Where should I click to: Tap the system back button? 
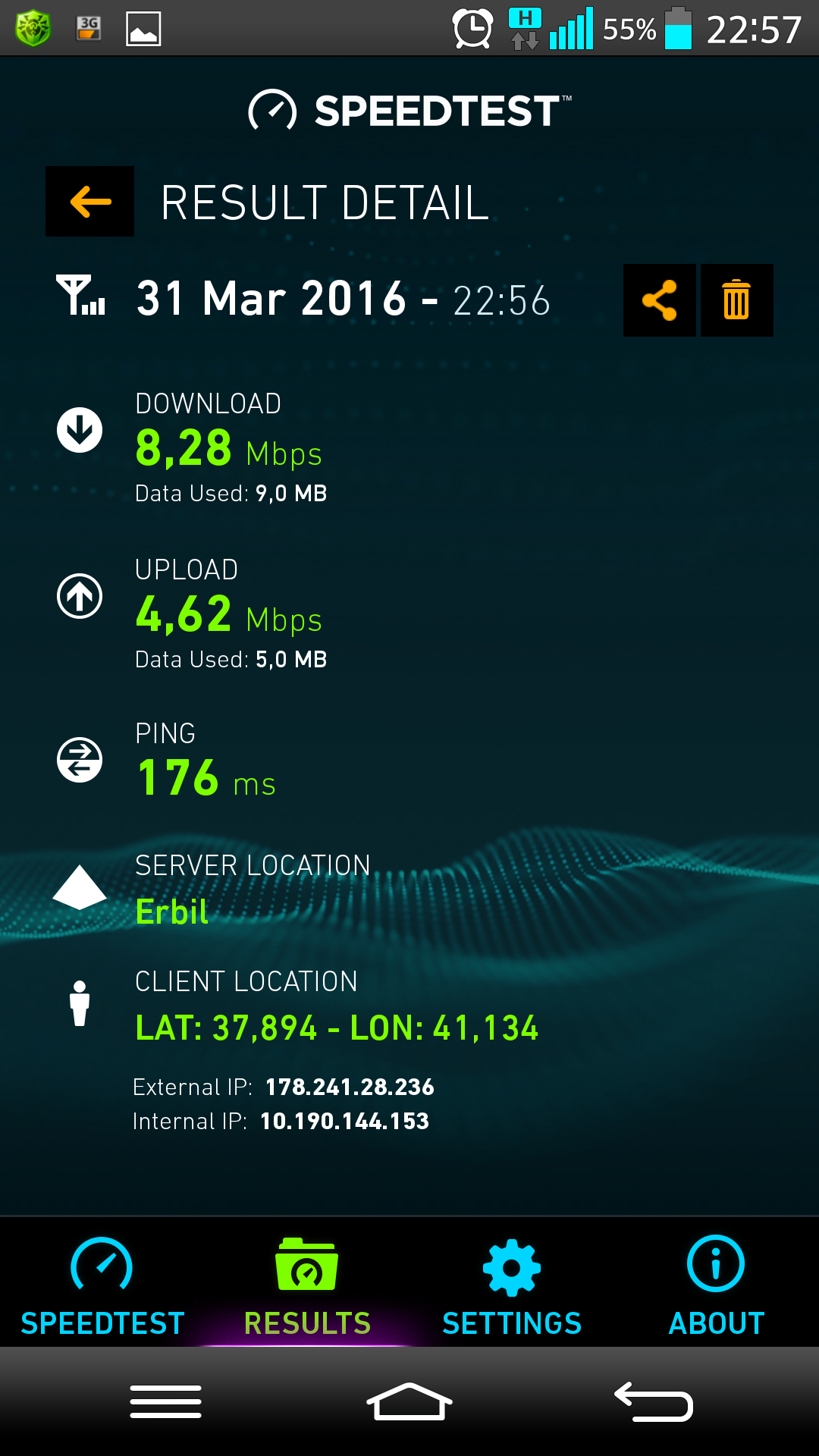click(x=653, y=1401)
